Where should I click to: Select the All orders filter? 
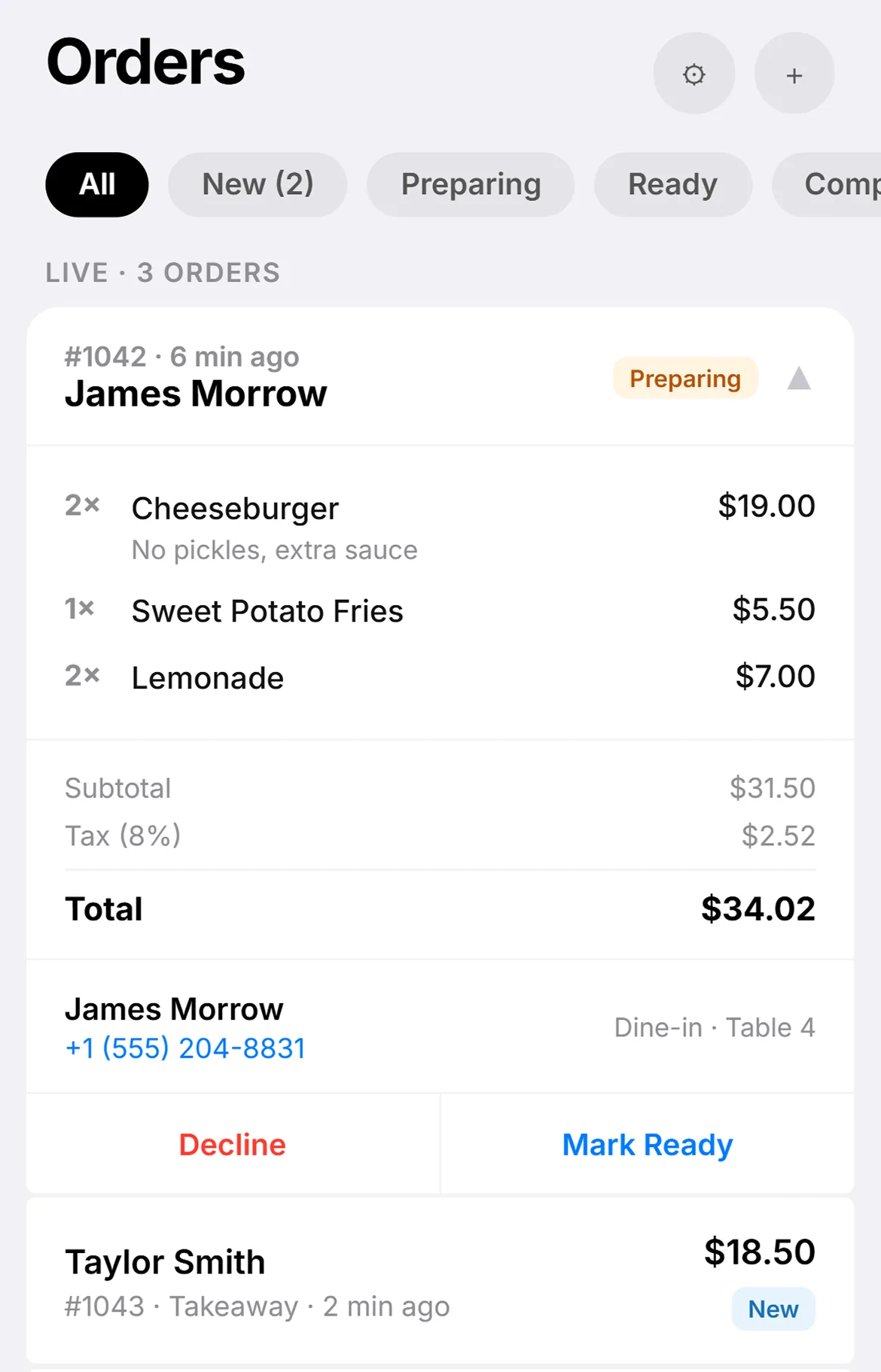96,184
